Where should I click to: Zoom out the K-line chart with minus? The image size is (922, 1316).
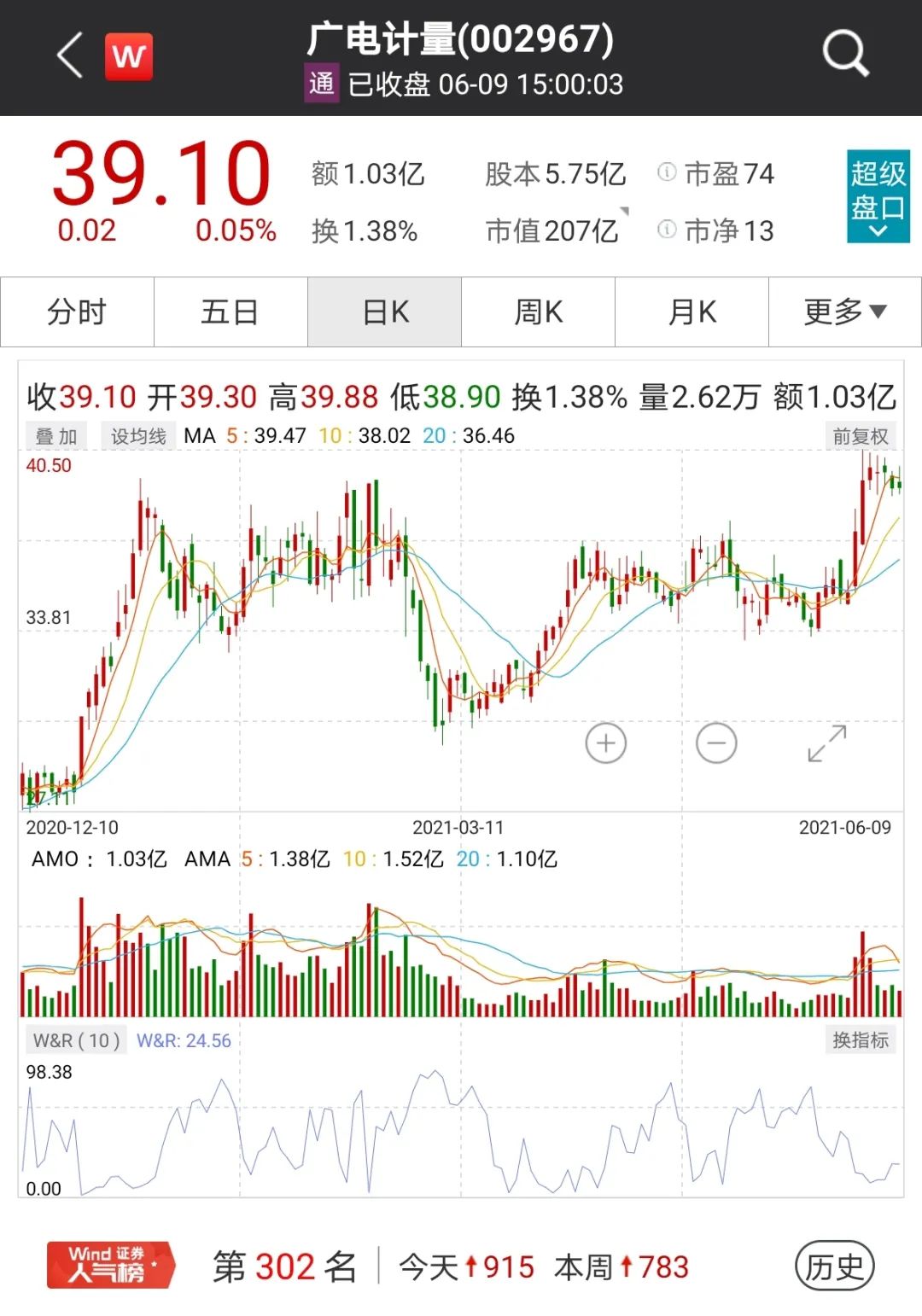(716, 743)
